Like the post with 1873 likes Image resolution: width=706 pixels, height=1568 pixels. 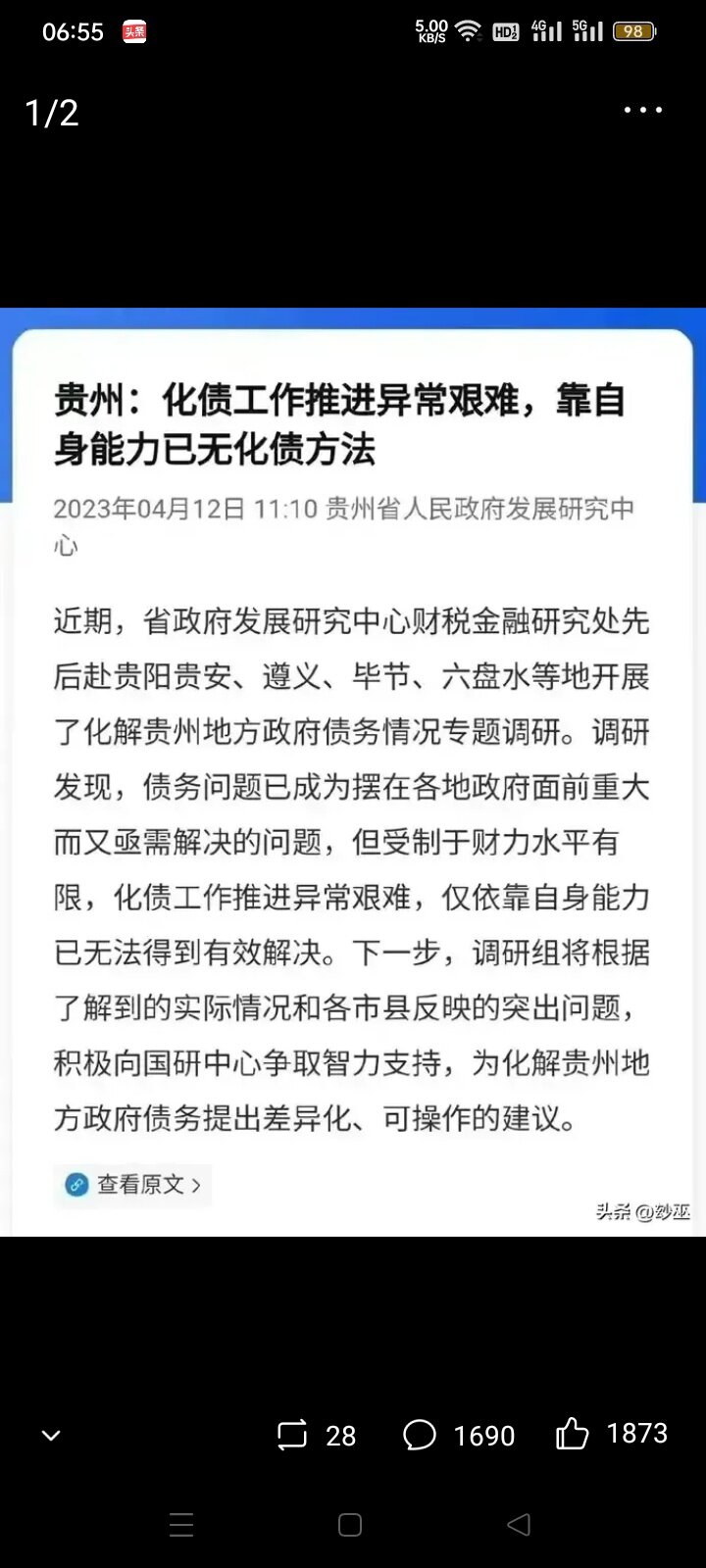612,1434
